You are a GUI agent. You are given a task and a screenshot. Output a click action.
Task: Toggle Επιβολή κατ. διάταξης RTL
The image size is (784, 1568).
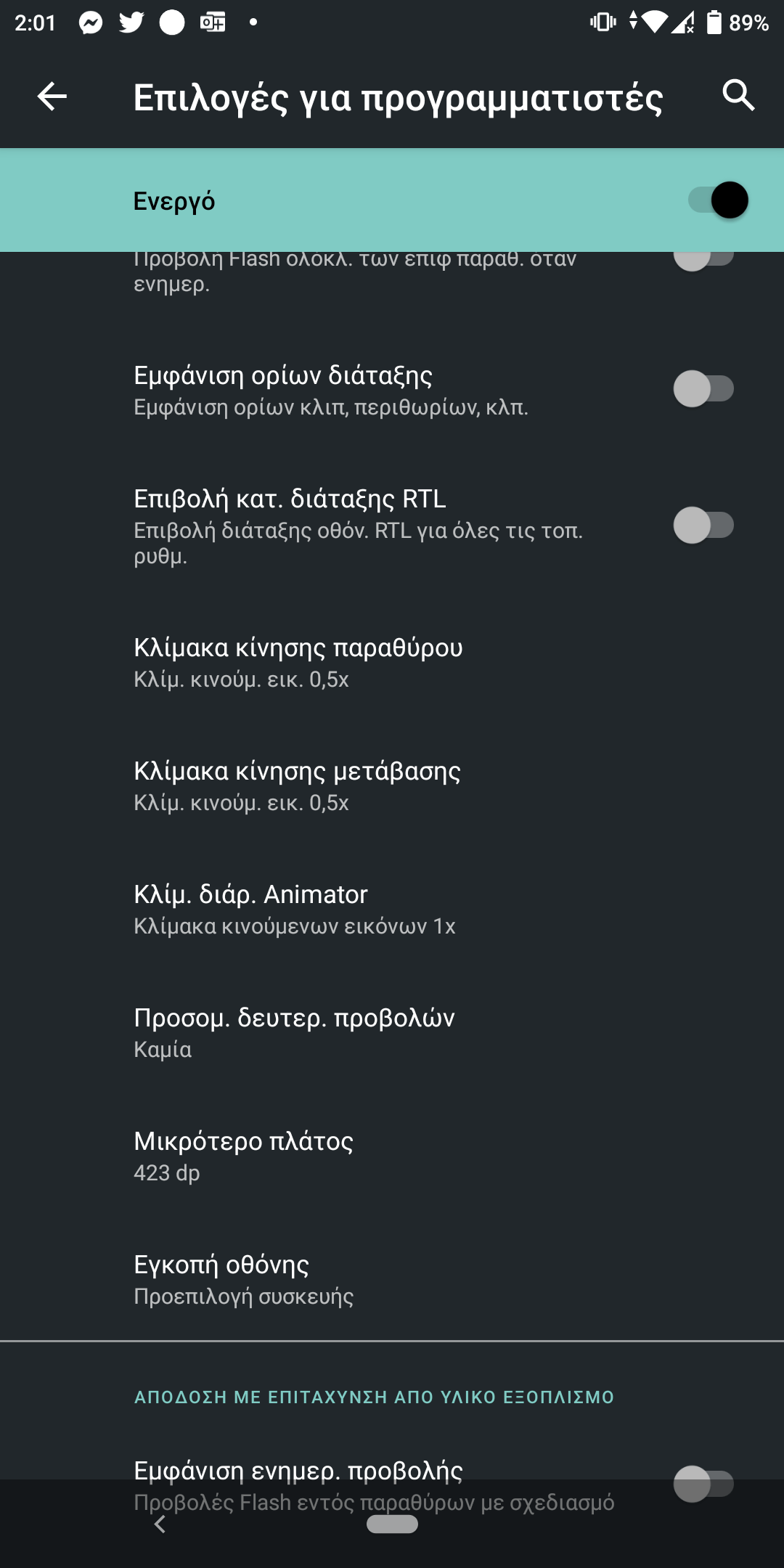click(703, 526)
